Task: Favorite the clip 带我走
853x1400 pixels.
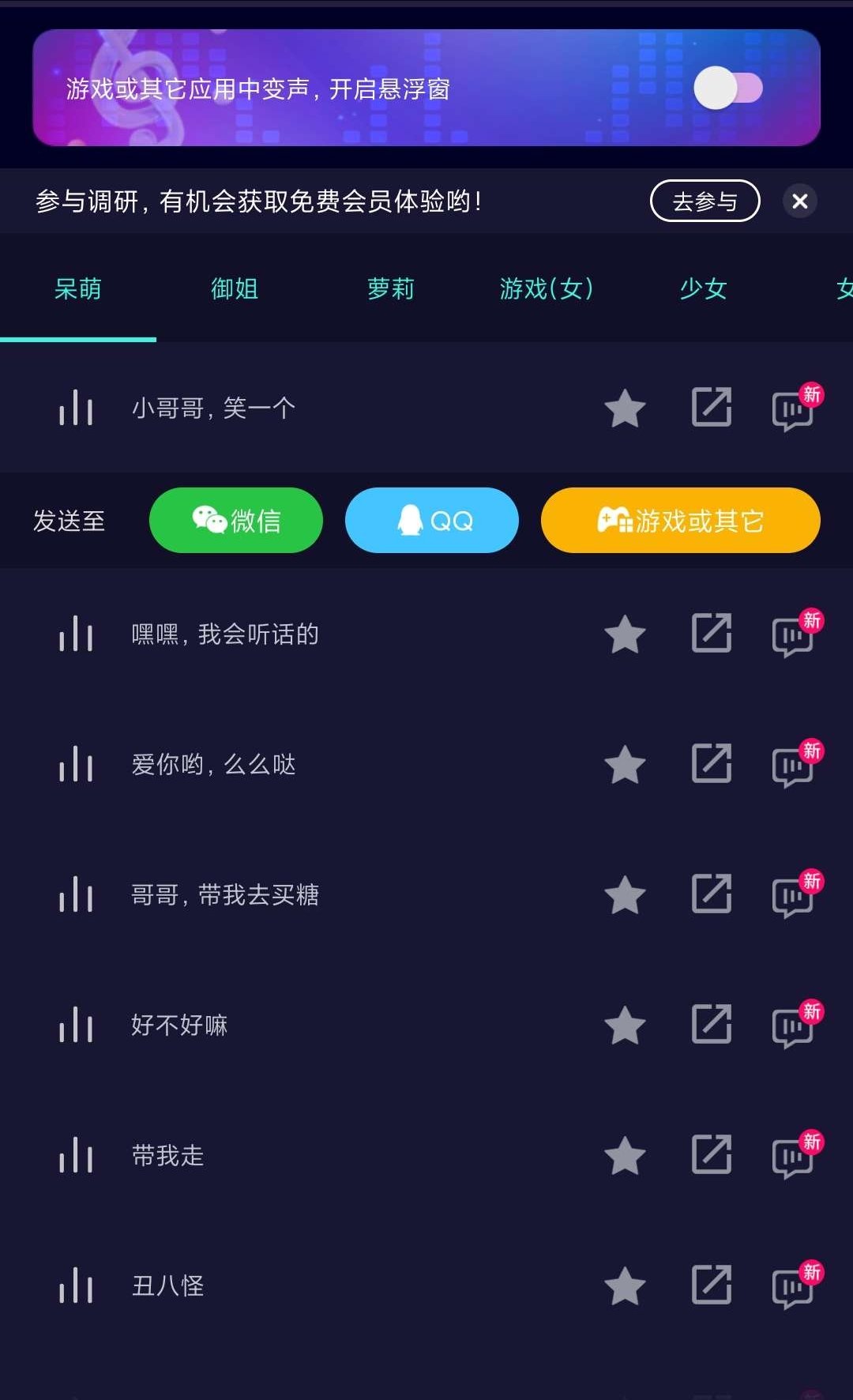Action: pyautogui.click(x=625, y=1156)
